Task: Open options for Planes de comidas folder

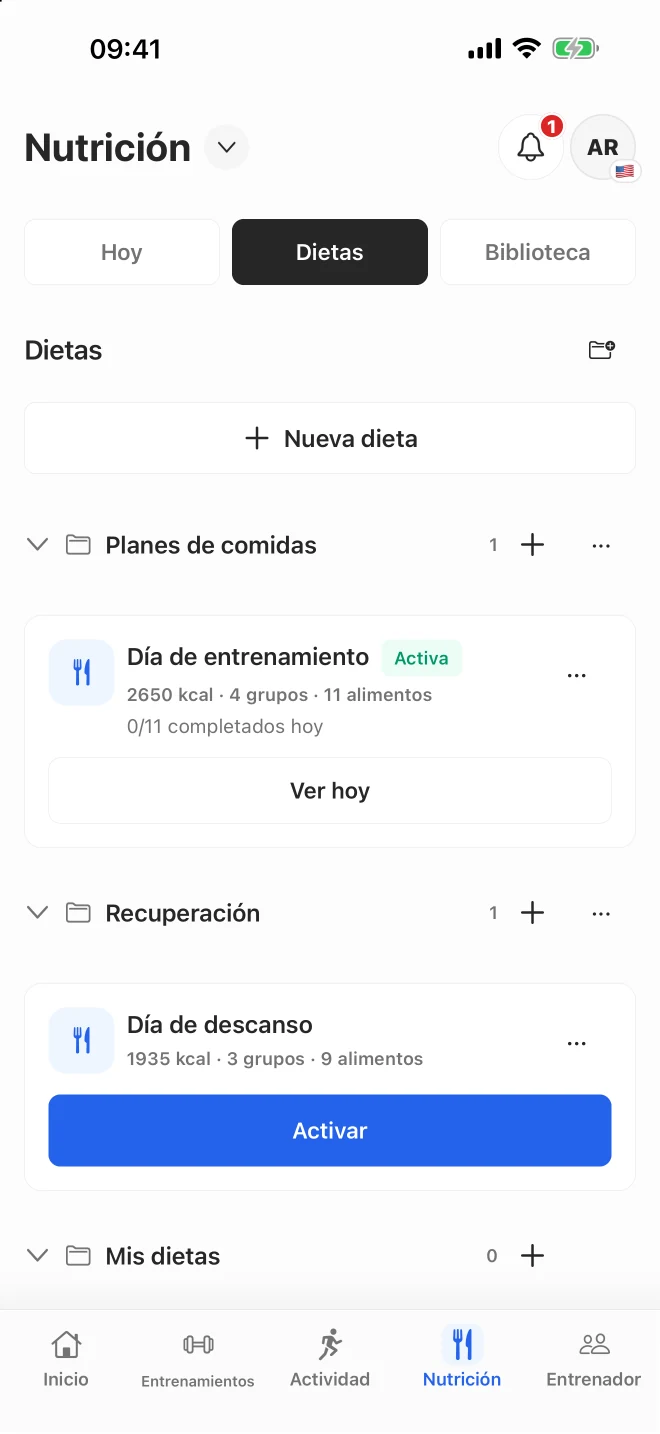Action: 601,546
